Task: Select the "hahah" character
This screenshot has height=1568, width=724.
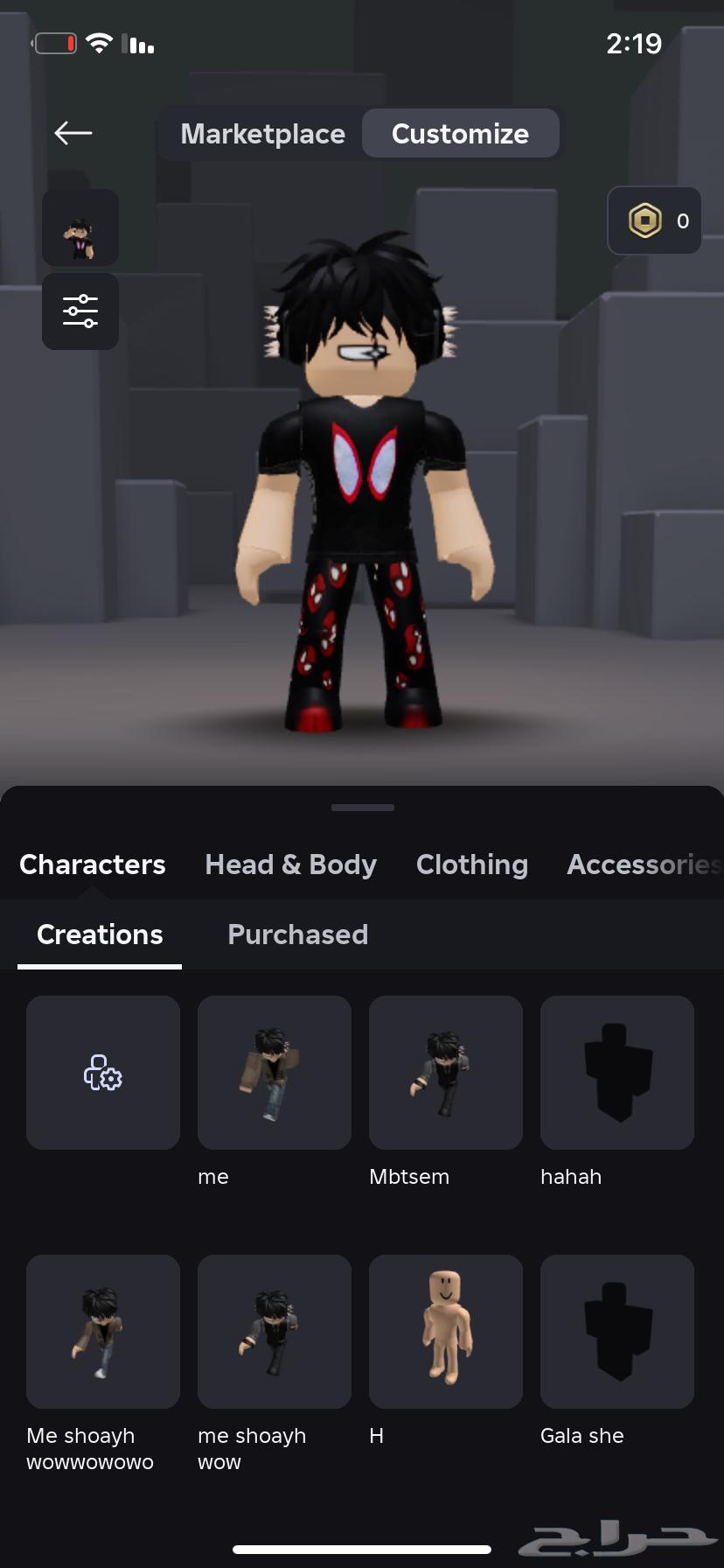Action: pyautogui.click(x=617, y=1073)
